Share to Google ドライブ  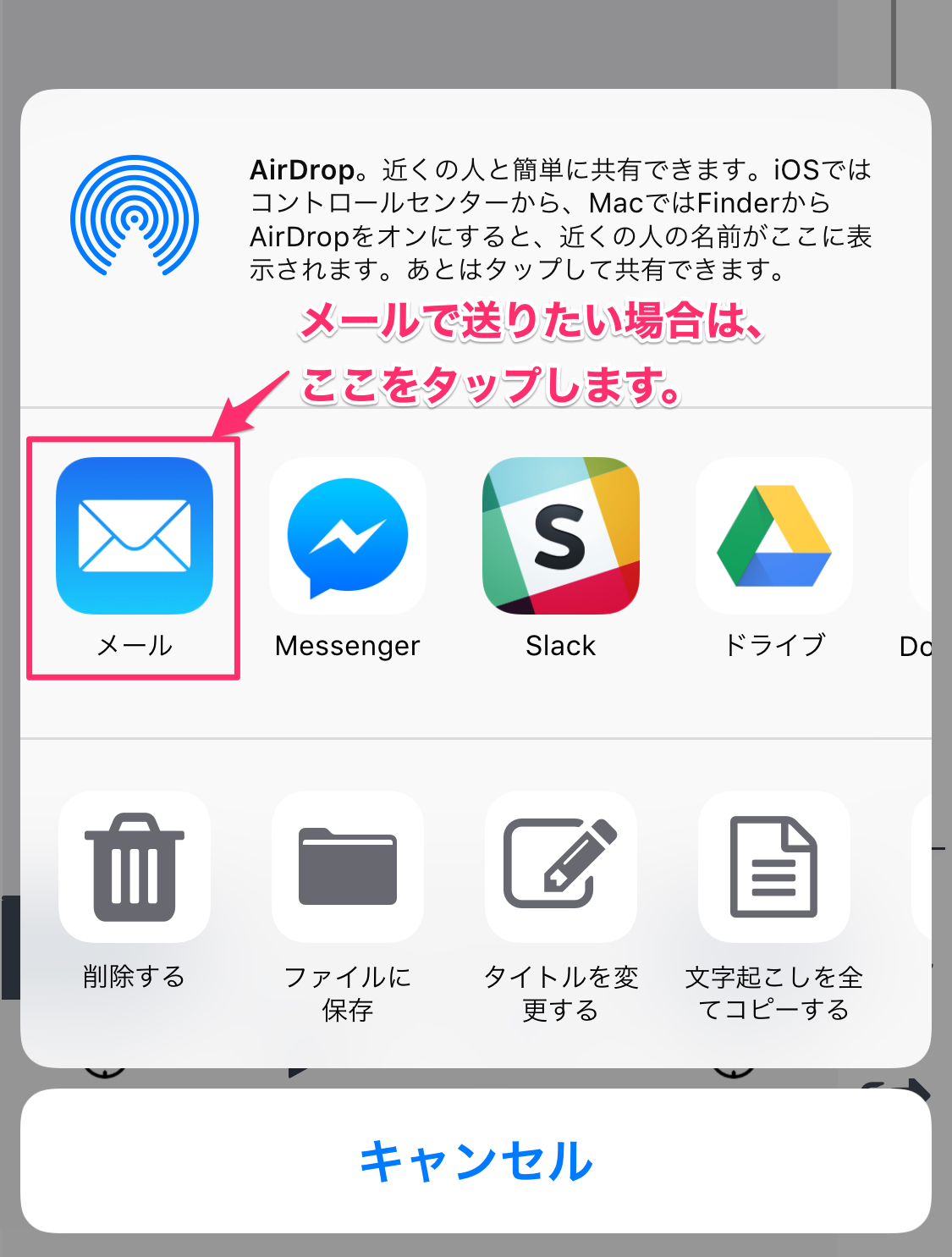[x=773, y=537]
